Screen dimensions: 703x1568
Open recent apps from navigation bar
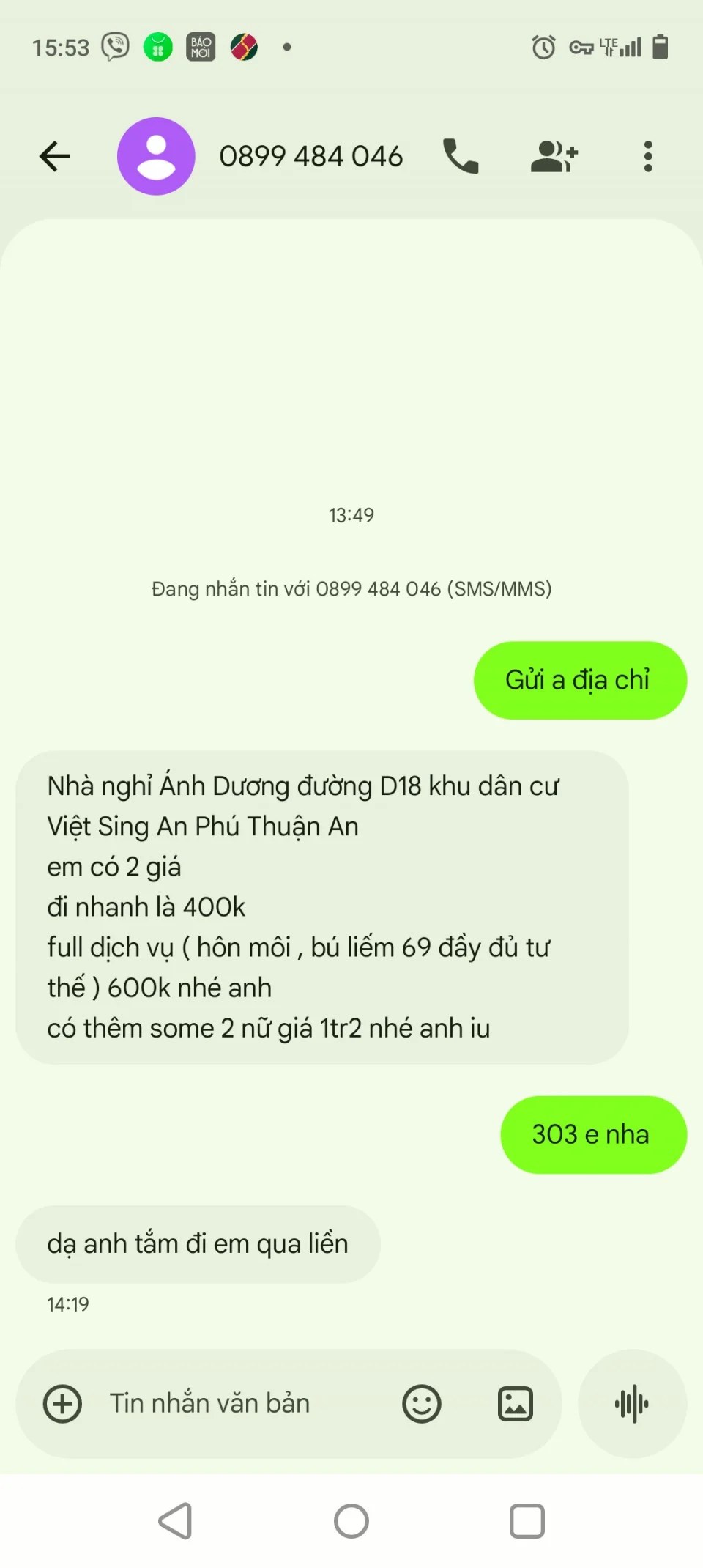(527, 1521)
